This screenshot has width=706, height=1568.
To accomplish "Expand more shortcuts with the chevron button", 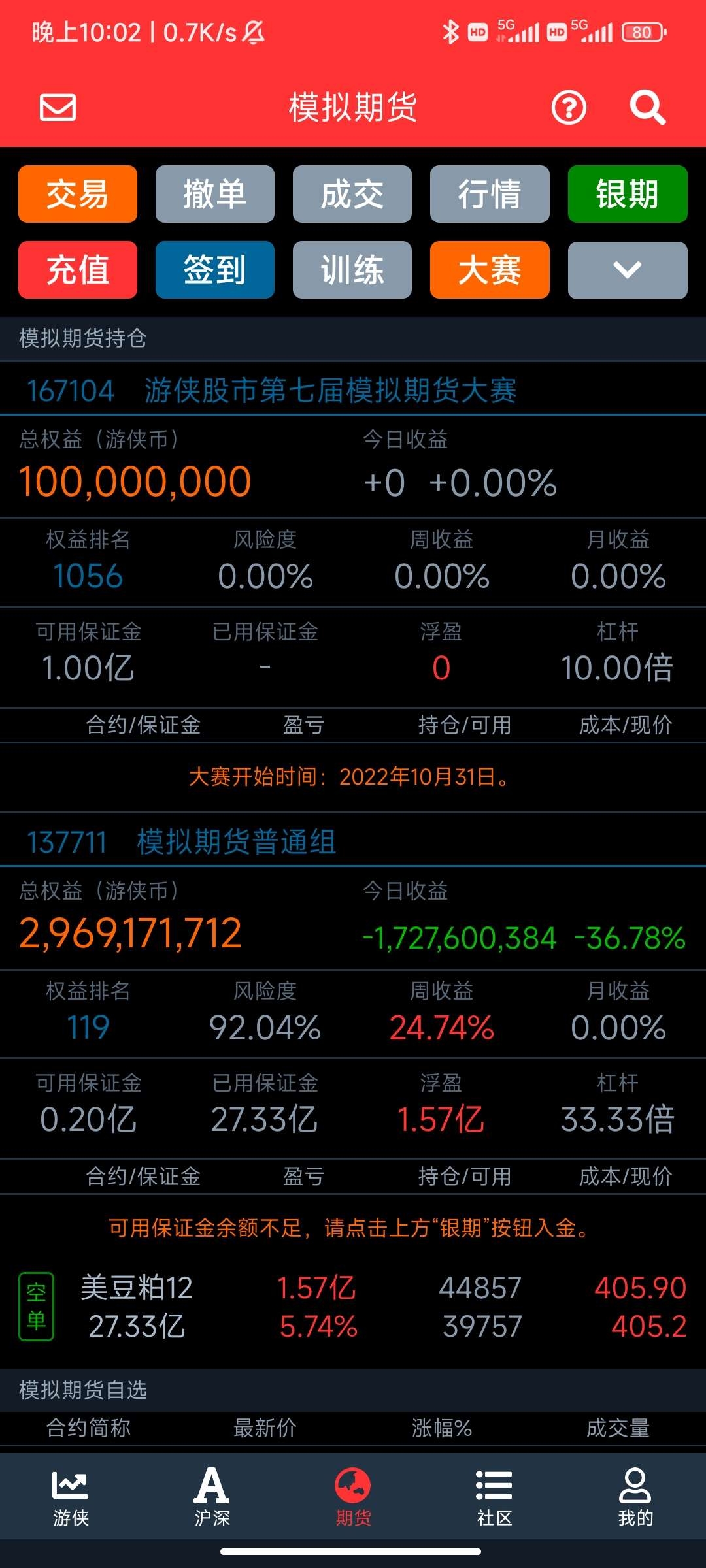I will pos(628,270).
